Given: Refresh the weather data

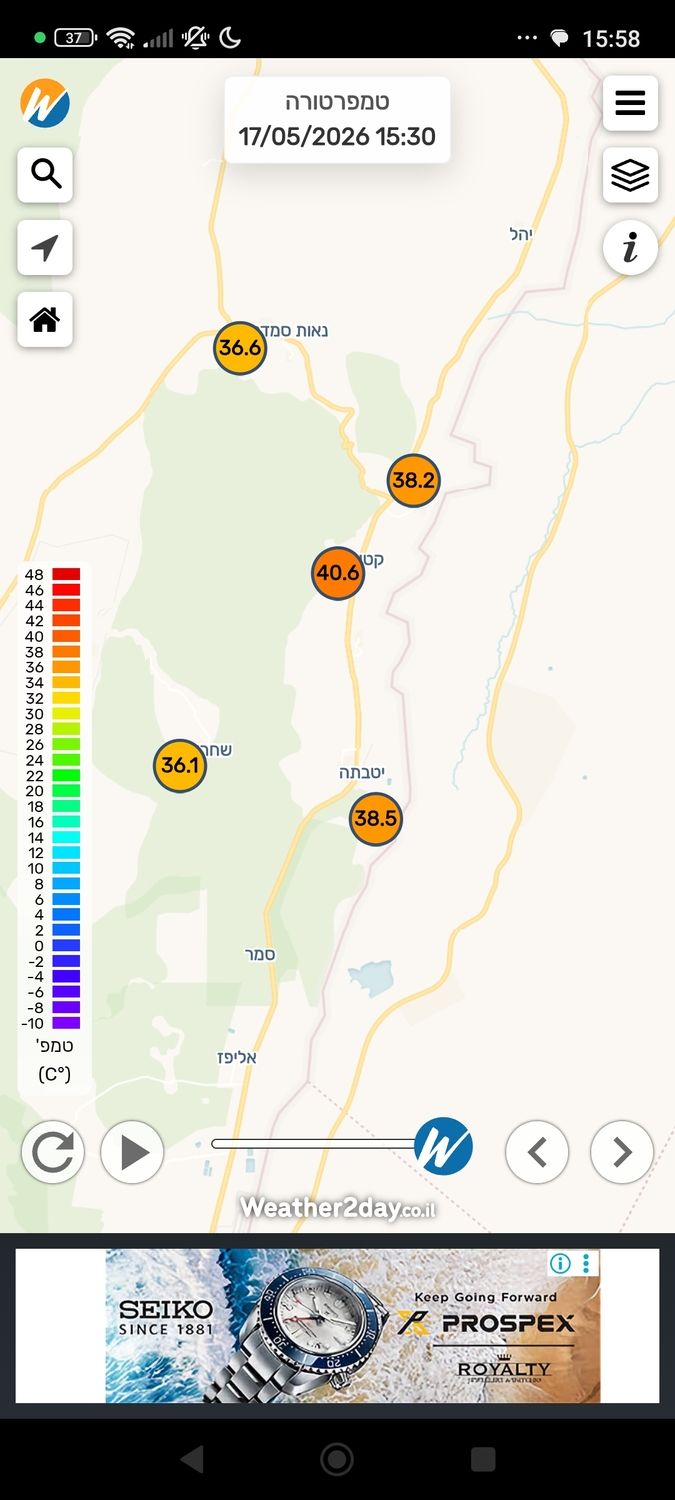Looking at the screenshot, I should pos(52,1152).
